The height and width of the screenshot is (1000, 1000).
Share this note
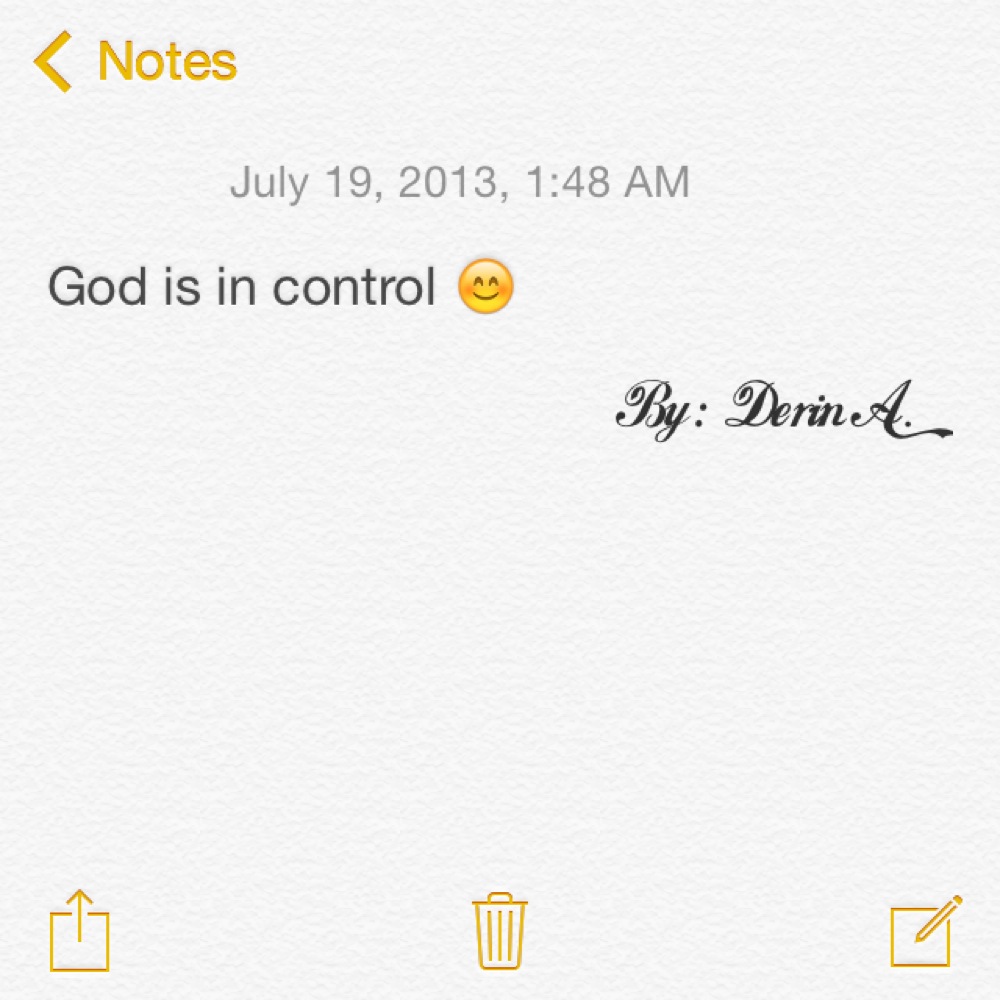(x=79, y=932)
